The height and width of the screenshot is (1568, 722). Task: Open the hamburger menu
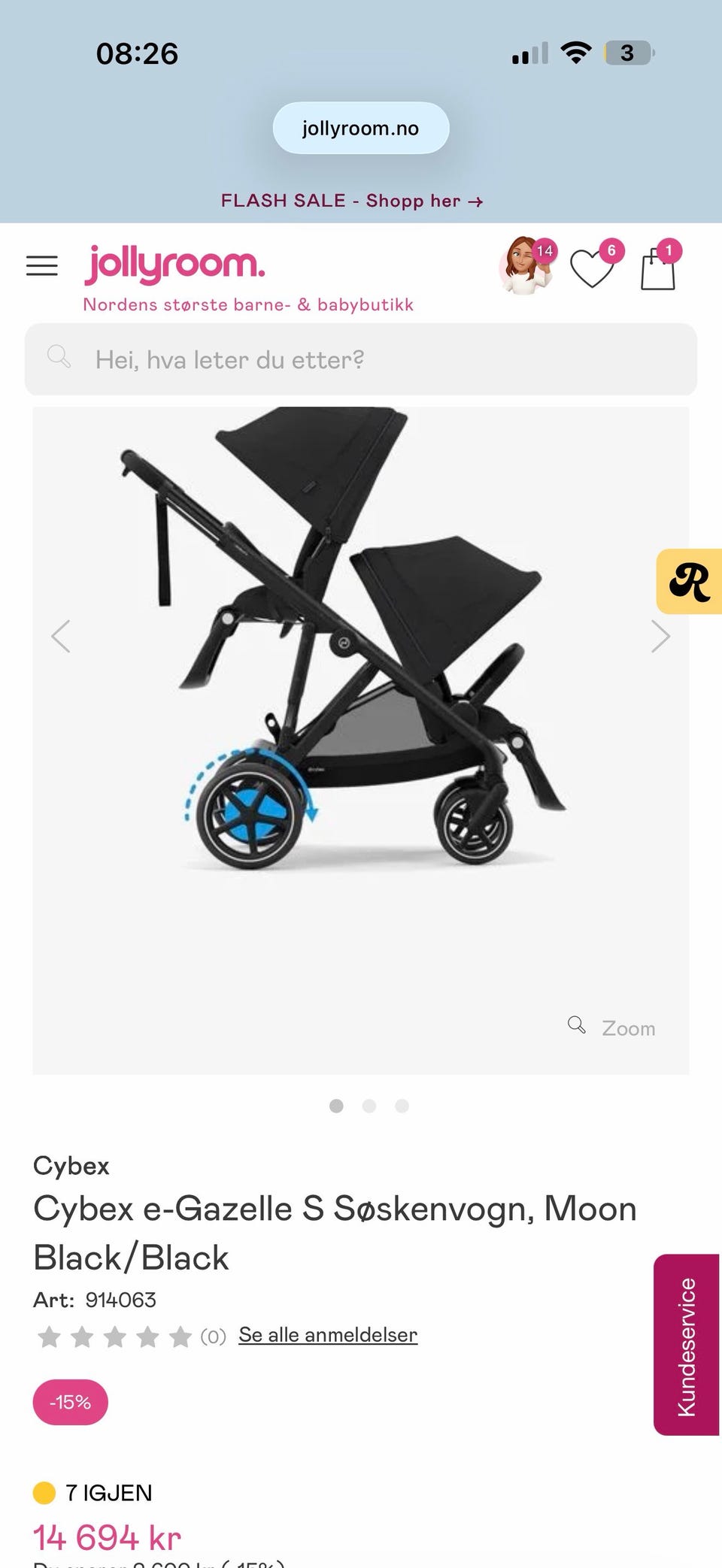coord(42,266)
